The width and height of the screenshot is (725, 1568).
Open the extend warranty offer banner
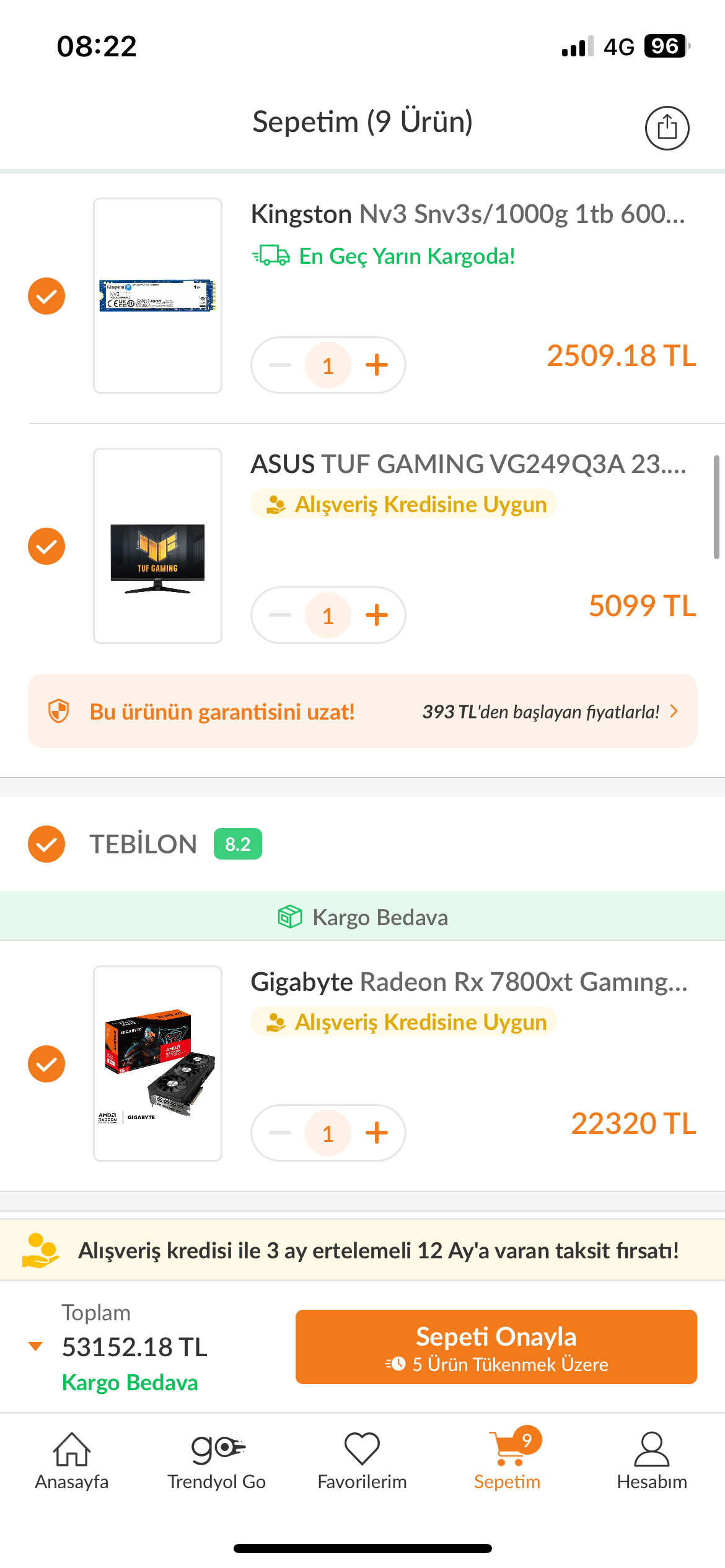point(362,711)
